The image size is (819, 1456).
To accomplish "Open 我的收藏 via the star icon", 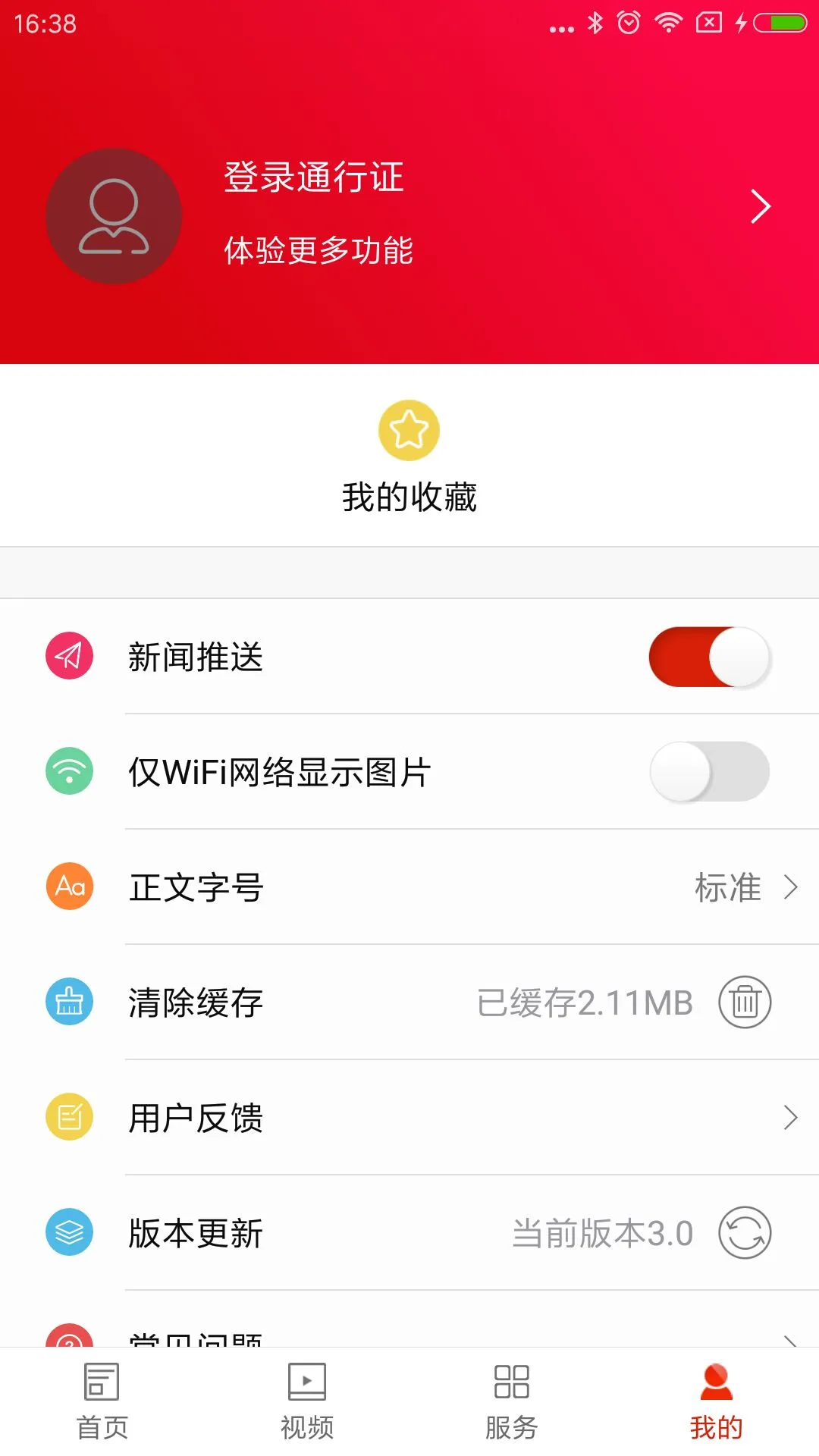I will tap(409, 429).
